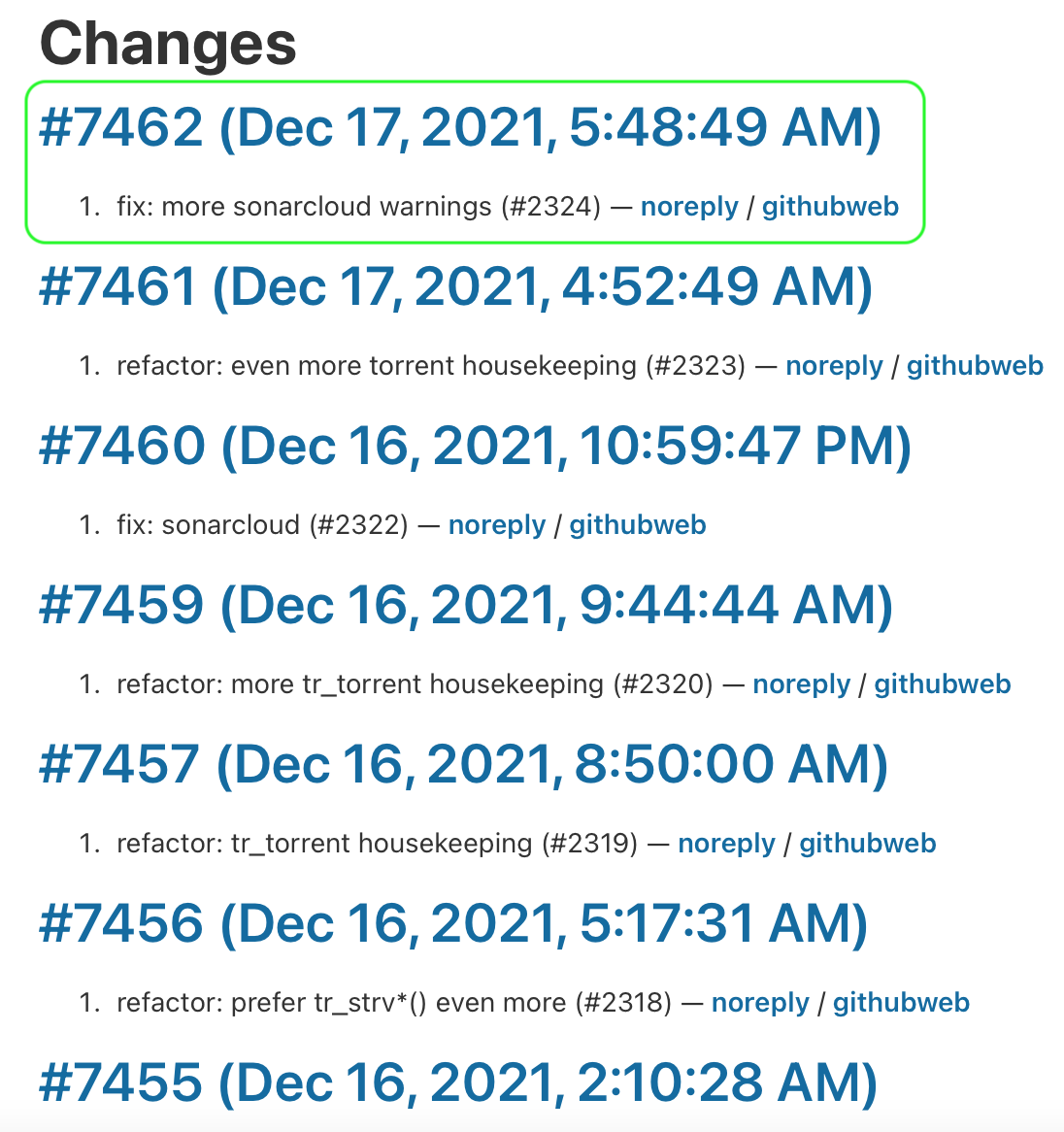Image resolution: width=1064 pixels, height=1132 pixels.
Task: Click noreply link for tr_strv refactor #2318
Action: (760, 1002)
